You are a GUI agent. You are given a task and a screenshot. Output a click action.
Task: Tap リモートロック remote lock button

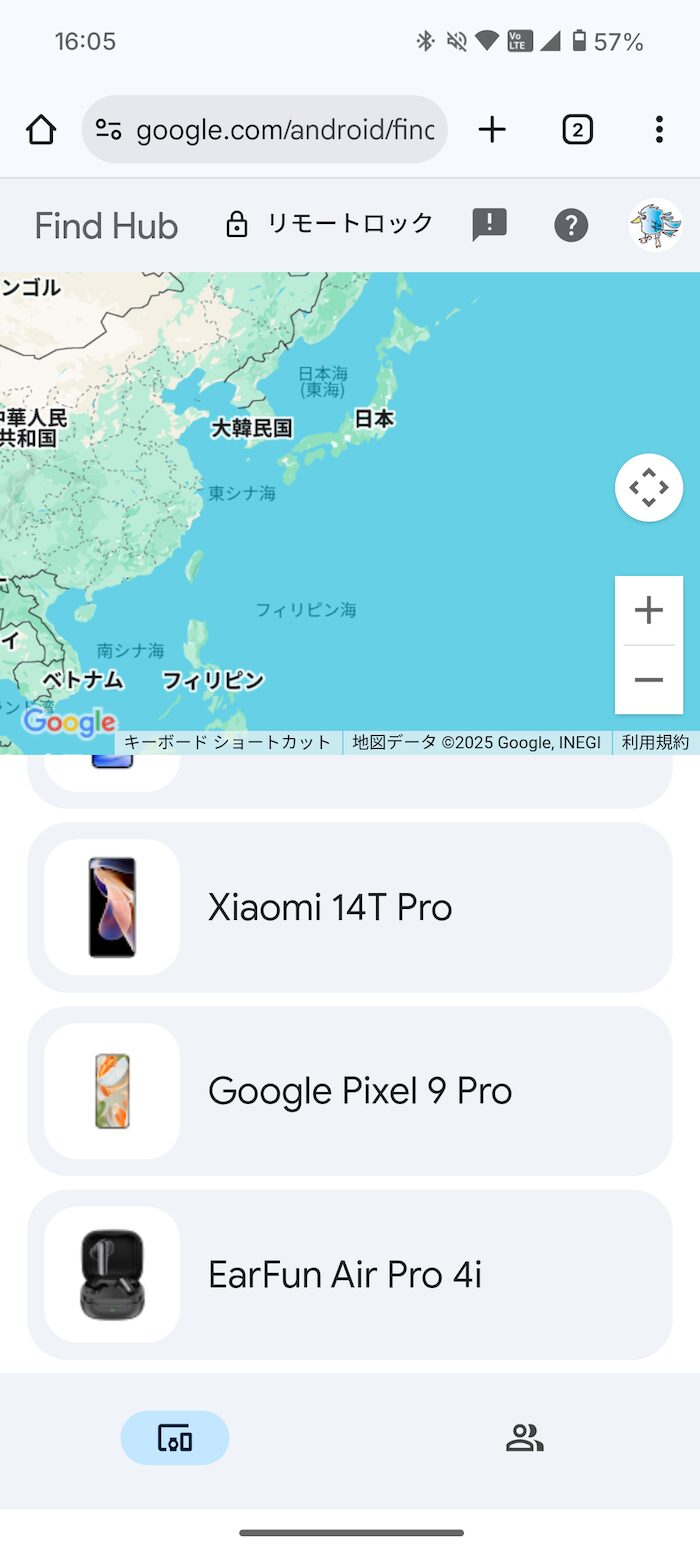tap(330, 224)
